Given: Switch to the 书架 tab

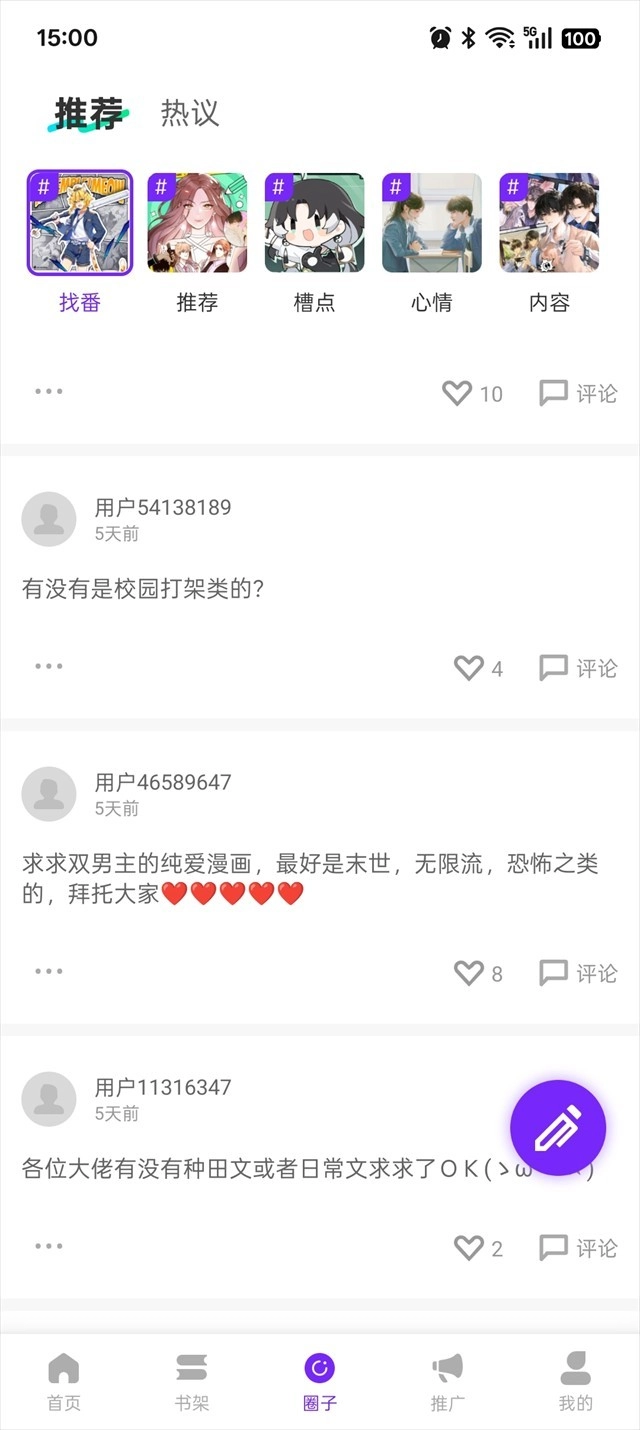Looking at the screenshot, I should (x=191, y=1382).
